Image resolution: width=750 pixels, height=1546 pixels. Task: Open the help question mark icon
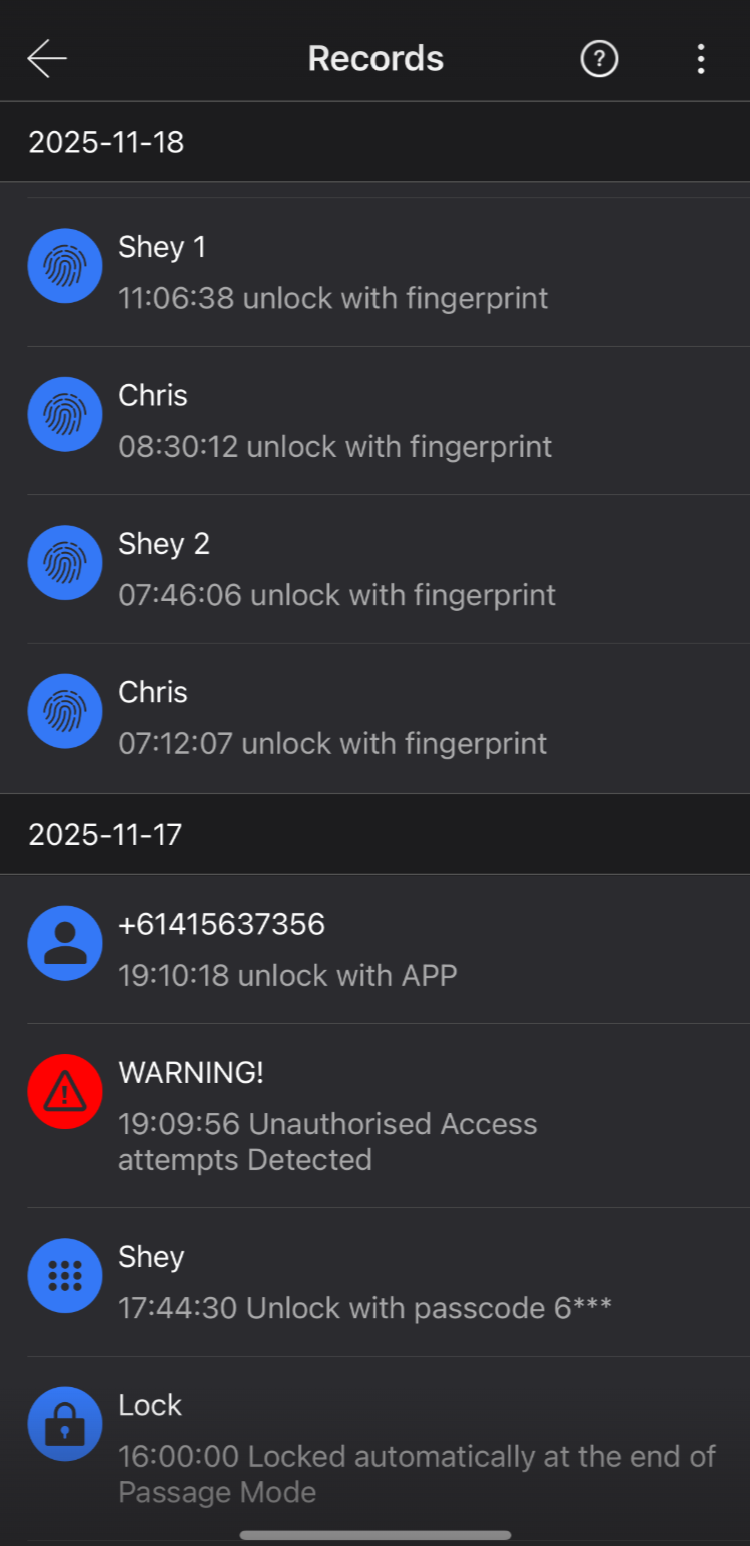click(599, 59)
